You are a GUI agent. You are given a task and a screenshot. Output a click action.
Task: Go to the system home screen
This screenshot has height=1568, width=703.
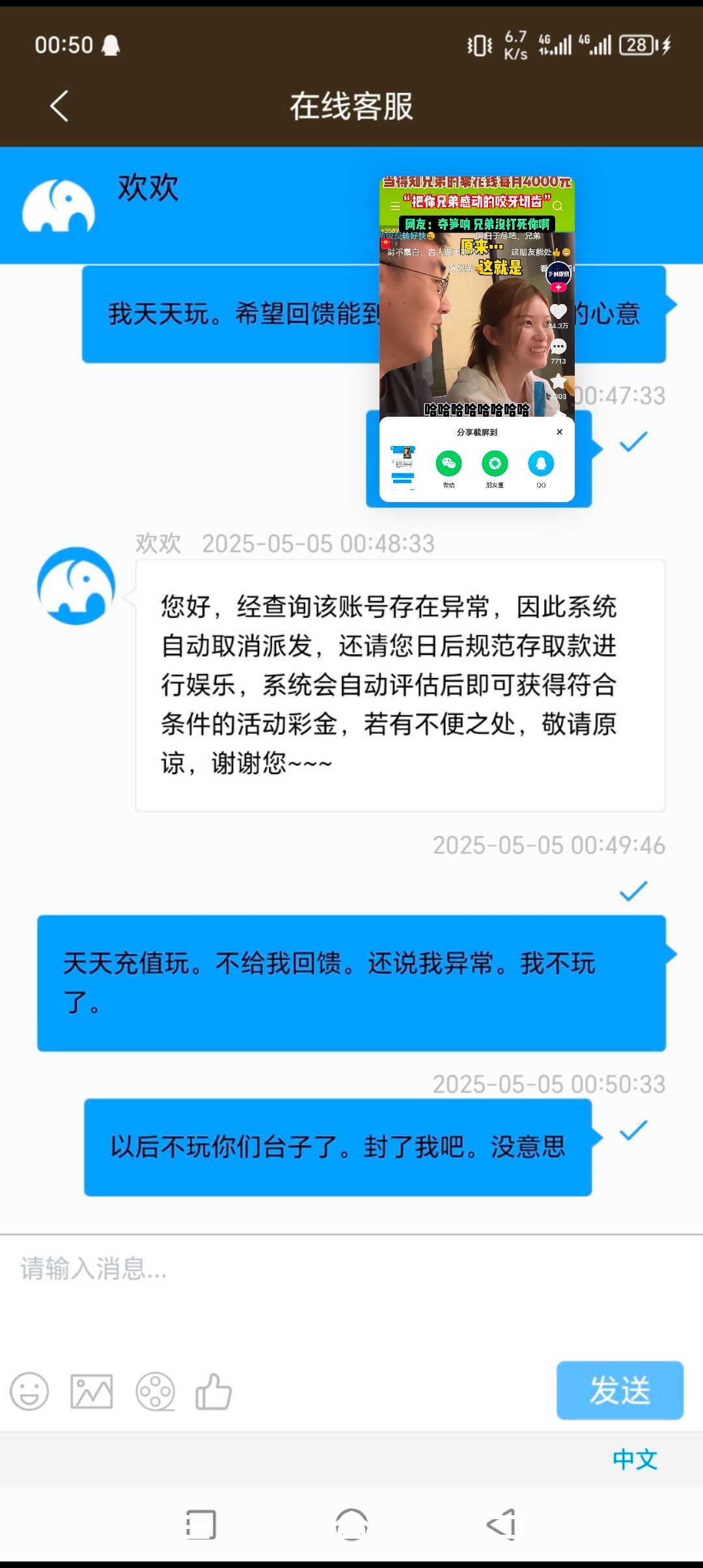[x=351, y=1524]
